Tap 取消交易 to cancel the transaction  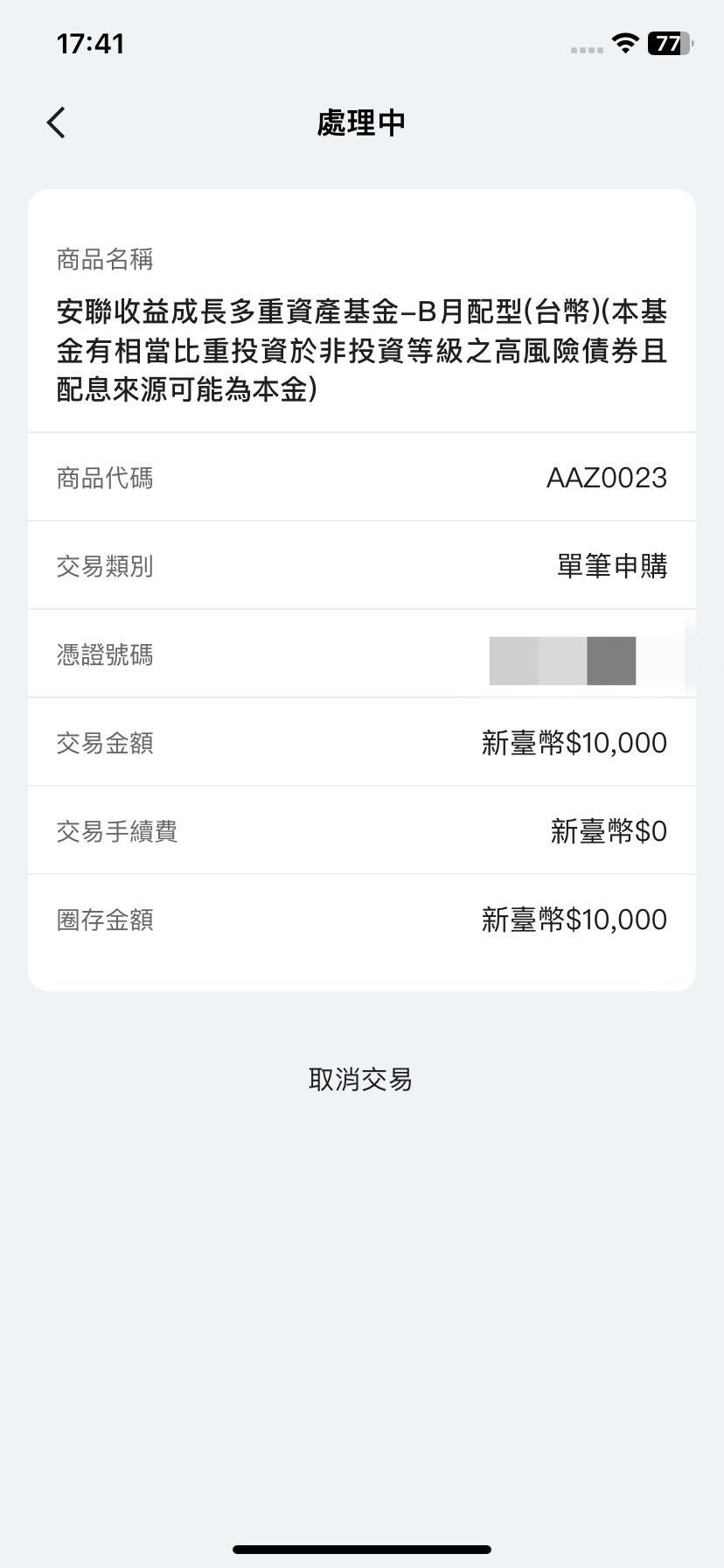360,1079
